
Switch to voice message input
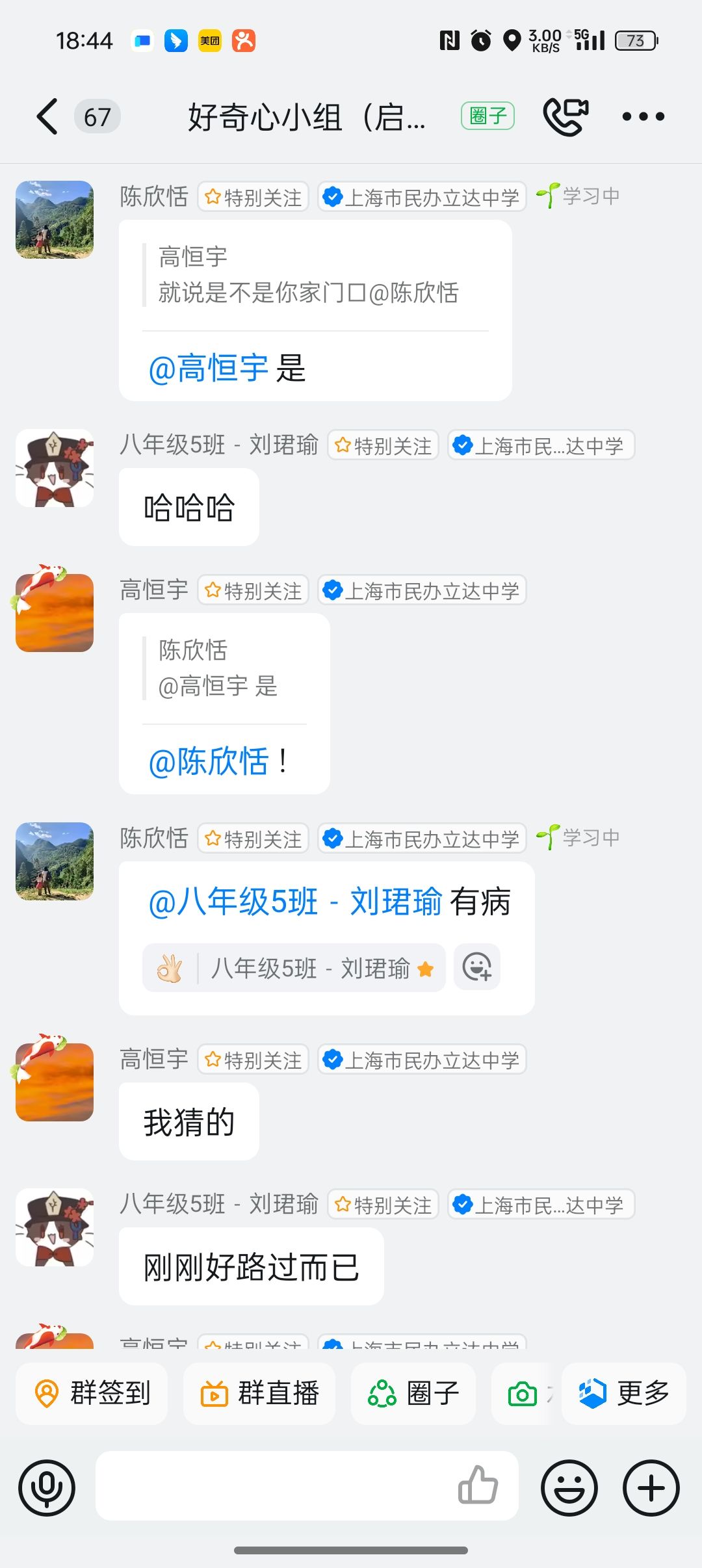tap(47, 1487)
